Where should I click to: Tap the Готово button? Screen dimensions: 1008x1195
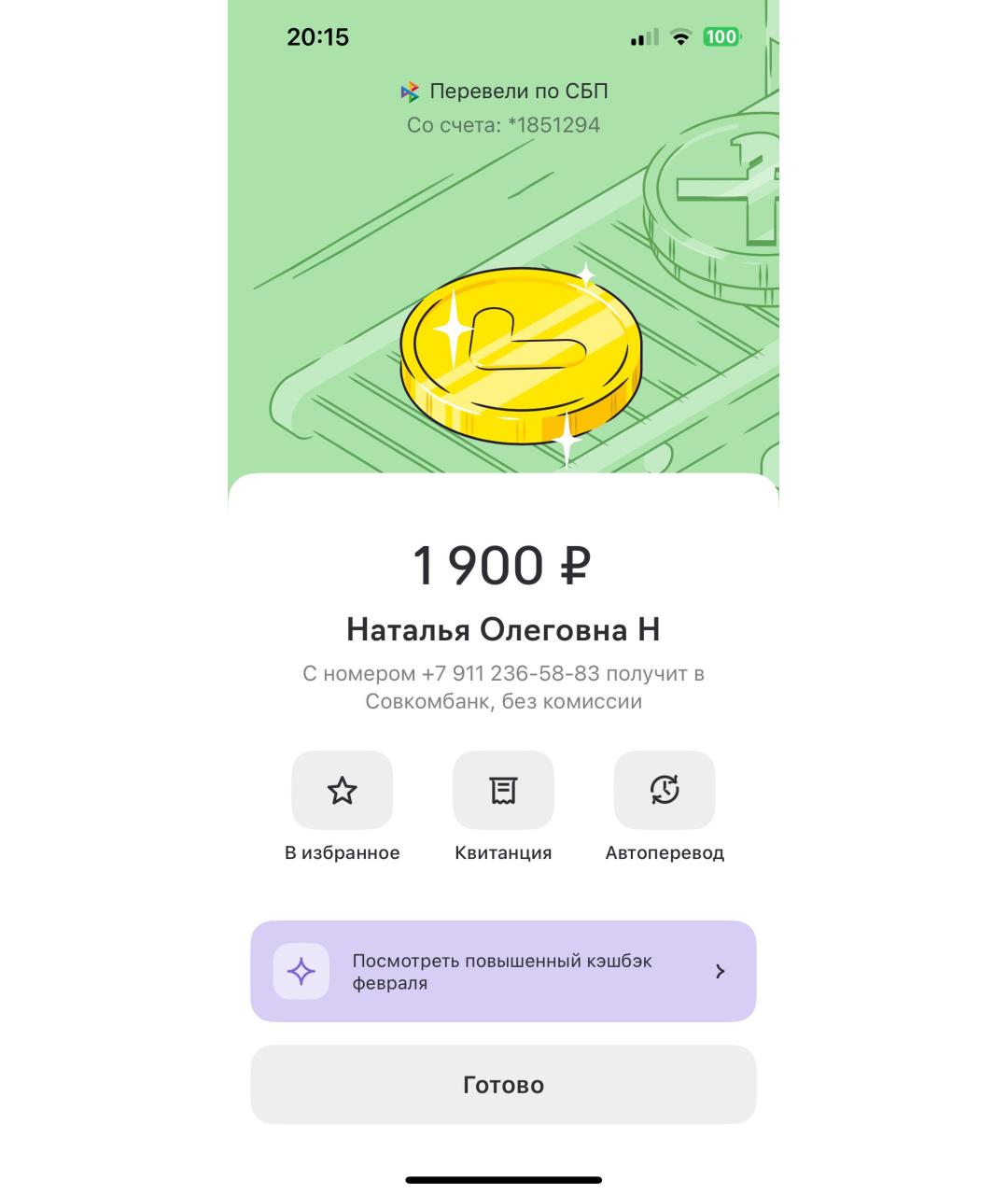(503, 1085)
